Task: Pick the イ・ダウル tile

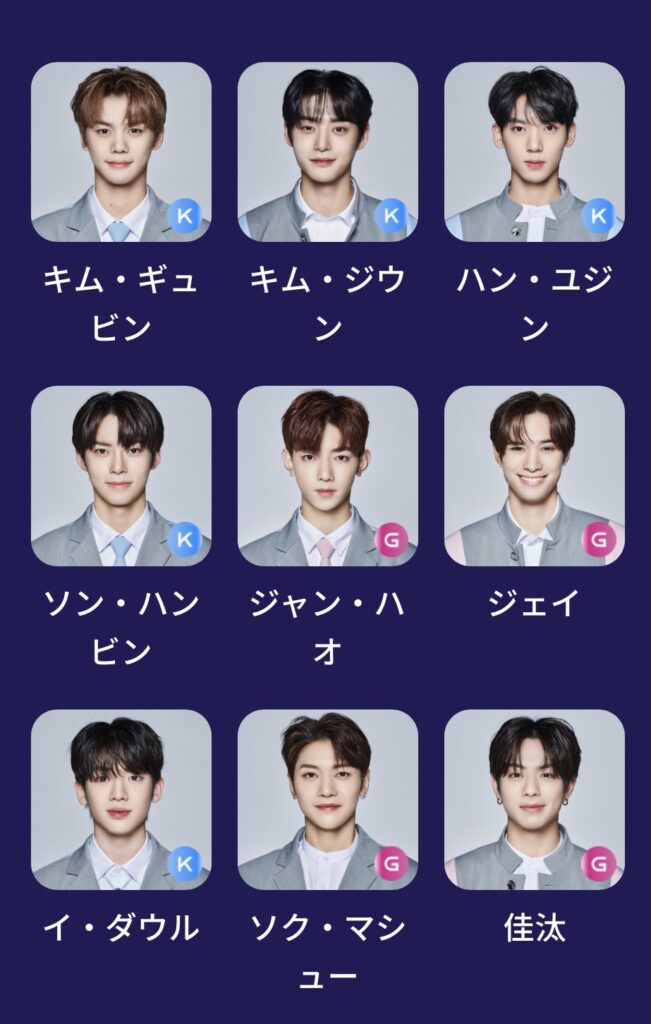Action: pos(121,799)
